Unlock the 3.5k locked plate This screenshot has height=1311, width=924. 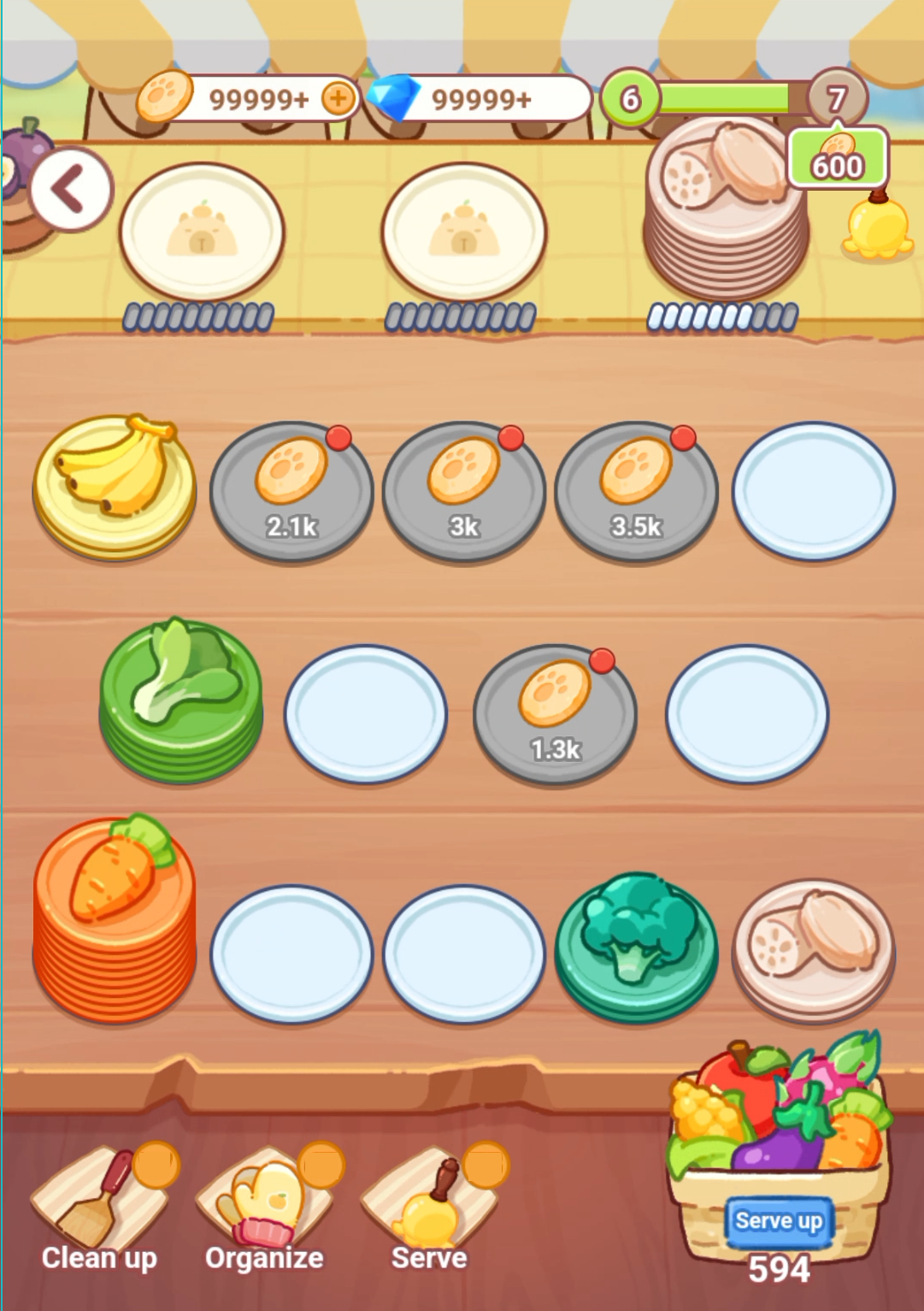[637, 493]
